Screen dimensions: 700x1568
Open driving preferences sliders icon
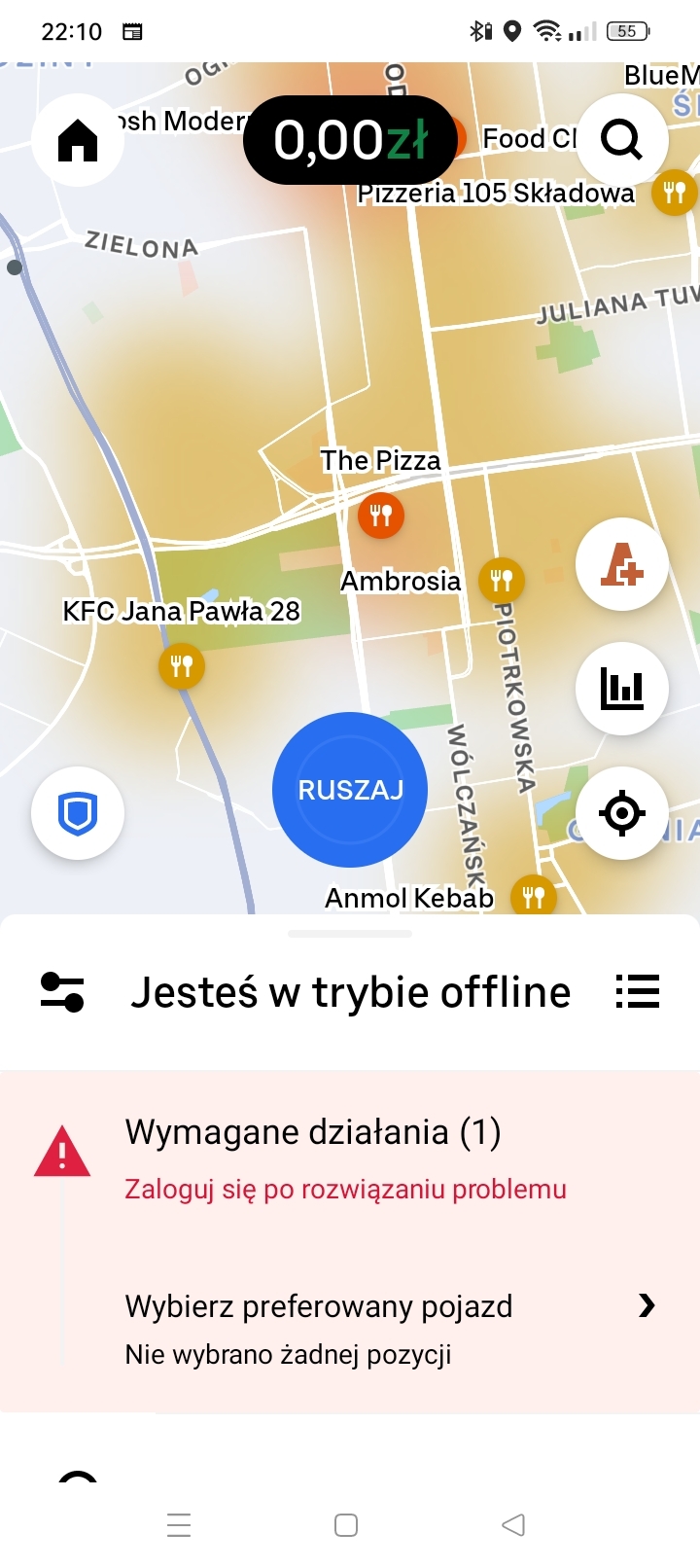(x=62, y=992)
